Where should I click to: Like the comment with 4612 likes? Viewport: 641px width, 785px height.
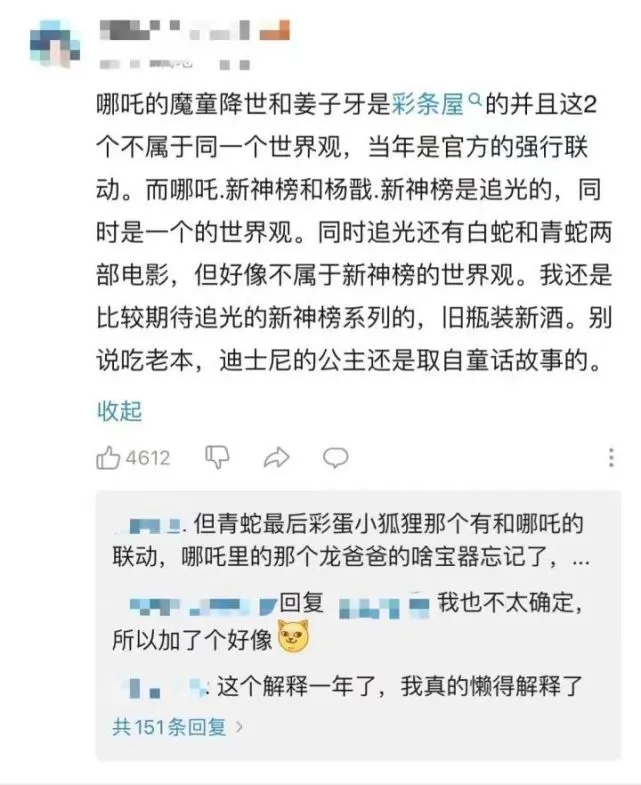point(108,458)
